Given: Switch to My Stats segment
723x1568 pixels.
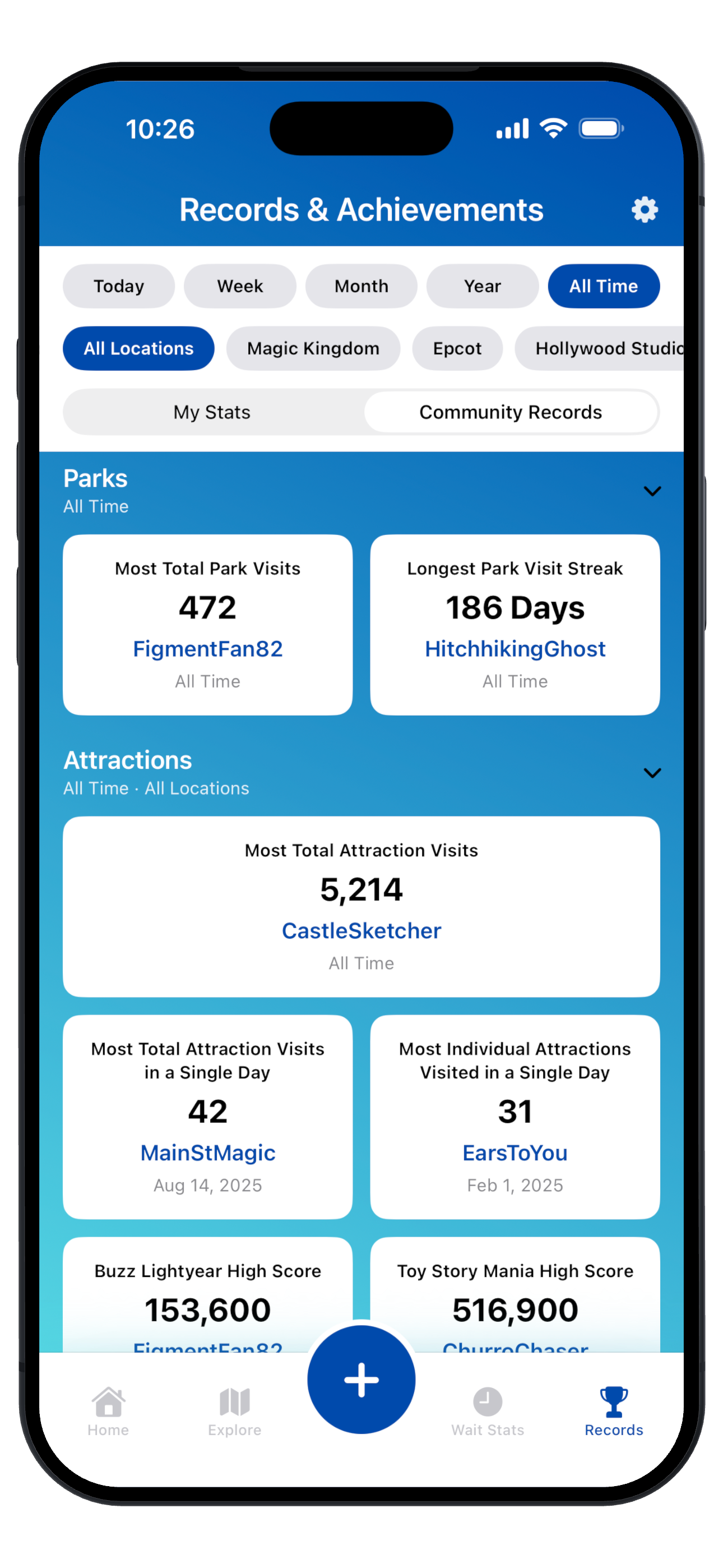Looking at the screenshot, I should pos(212,412).
